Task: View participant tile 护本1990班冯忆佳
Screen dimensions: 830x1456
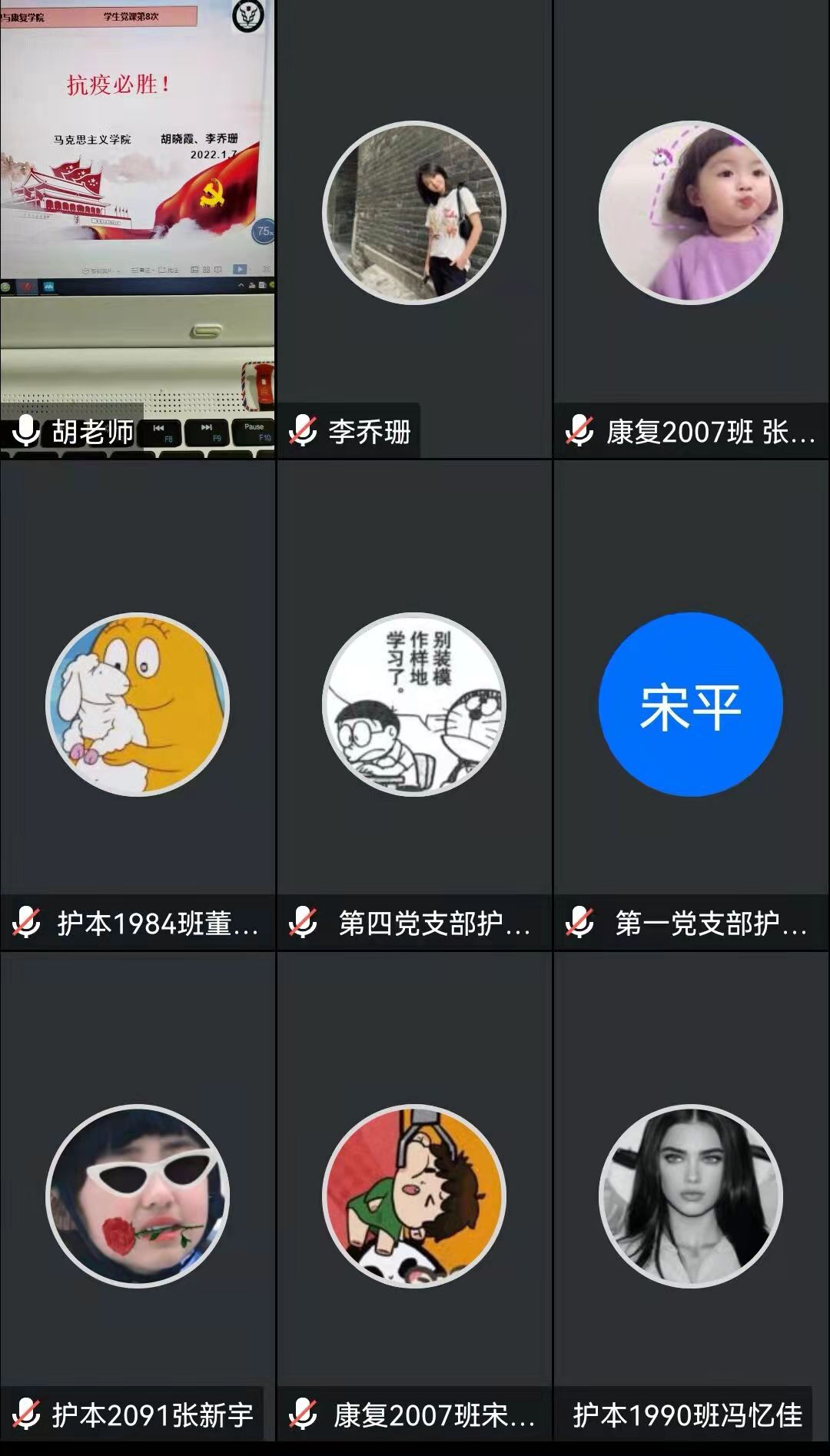Action: tap(690, 1196)
